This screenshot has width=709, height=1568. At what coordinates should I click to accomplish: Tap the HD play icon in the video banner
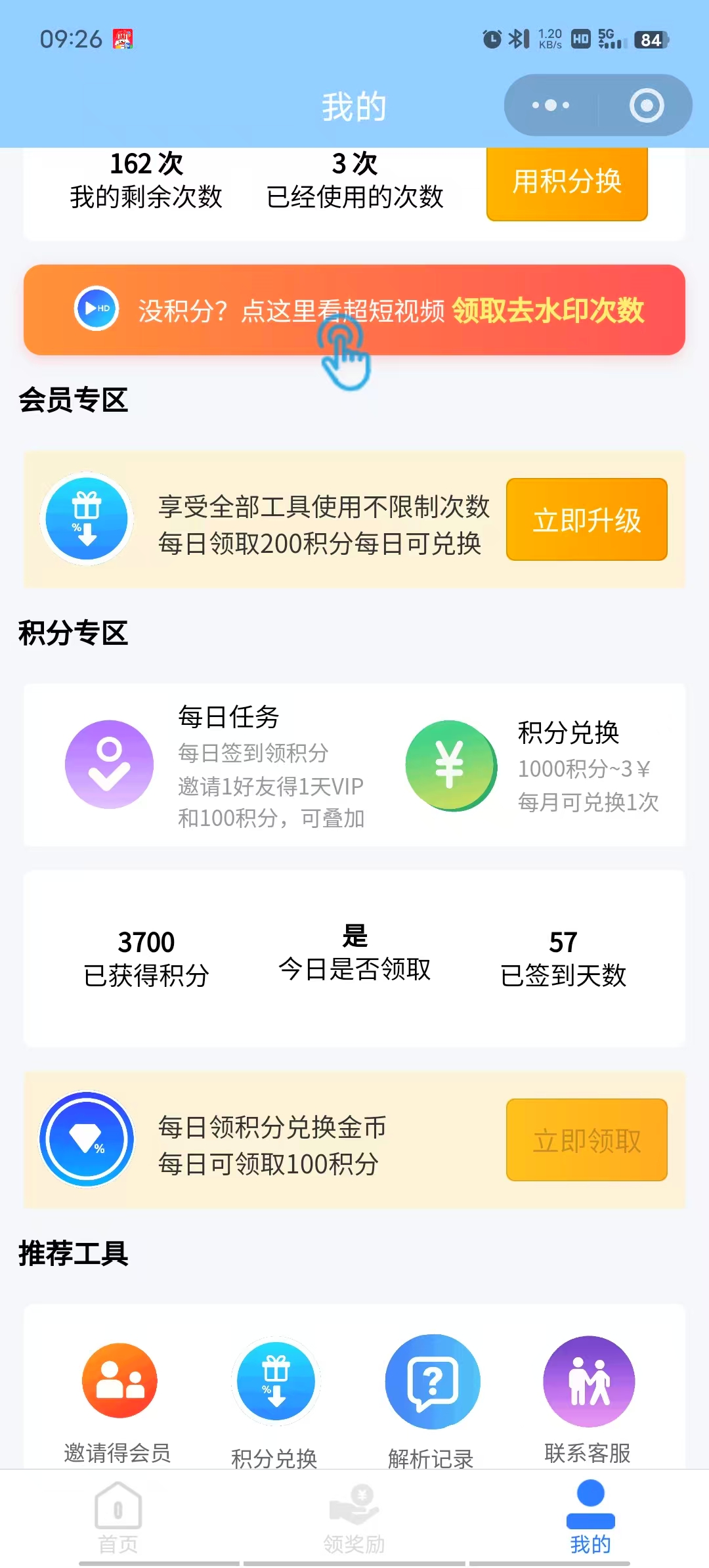pos(95,307)
